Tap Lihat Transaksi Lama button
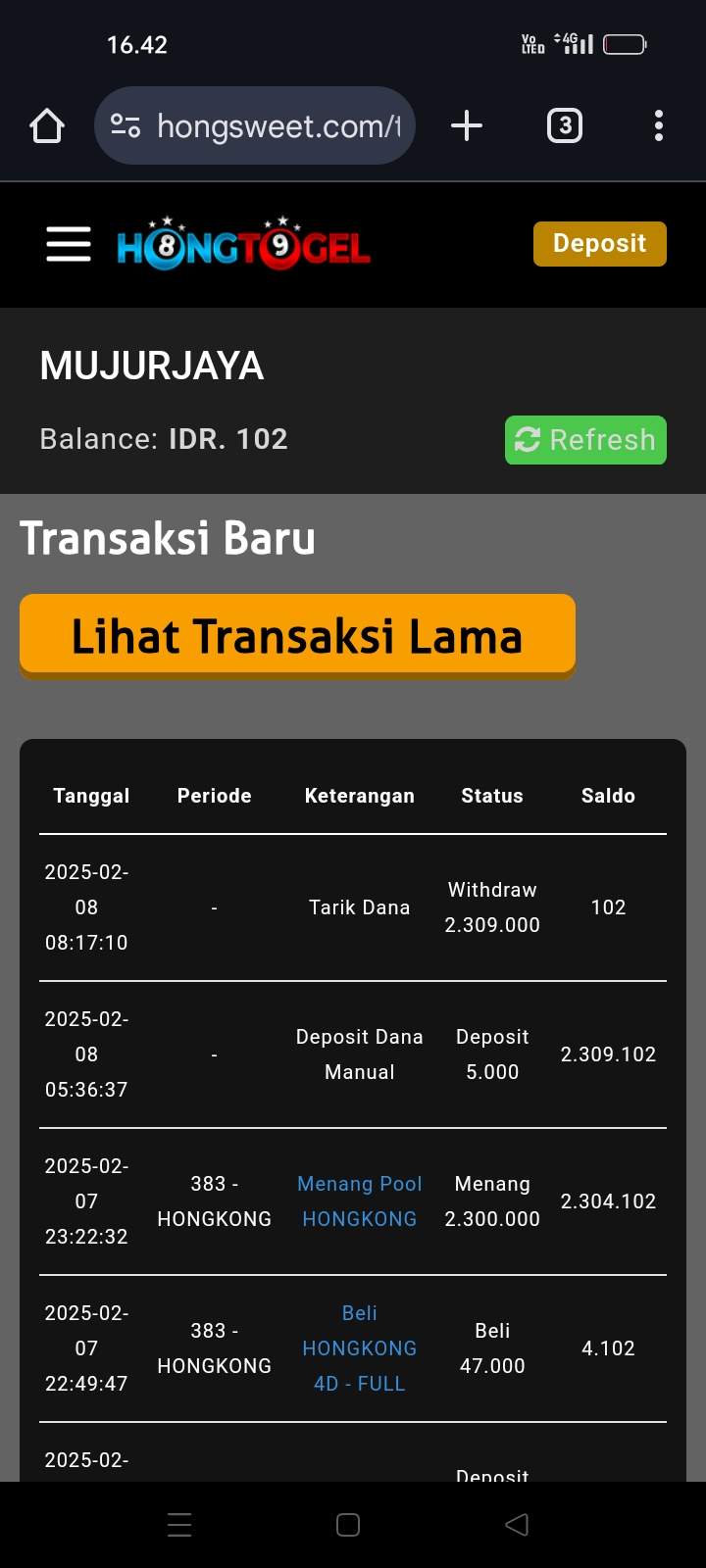 coord(297,635)
